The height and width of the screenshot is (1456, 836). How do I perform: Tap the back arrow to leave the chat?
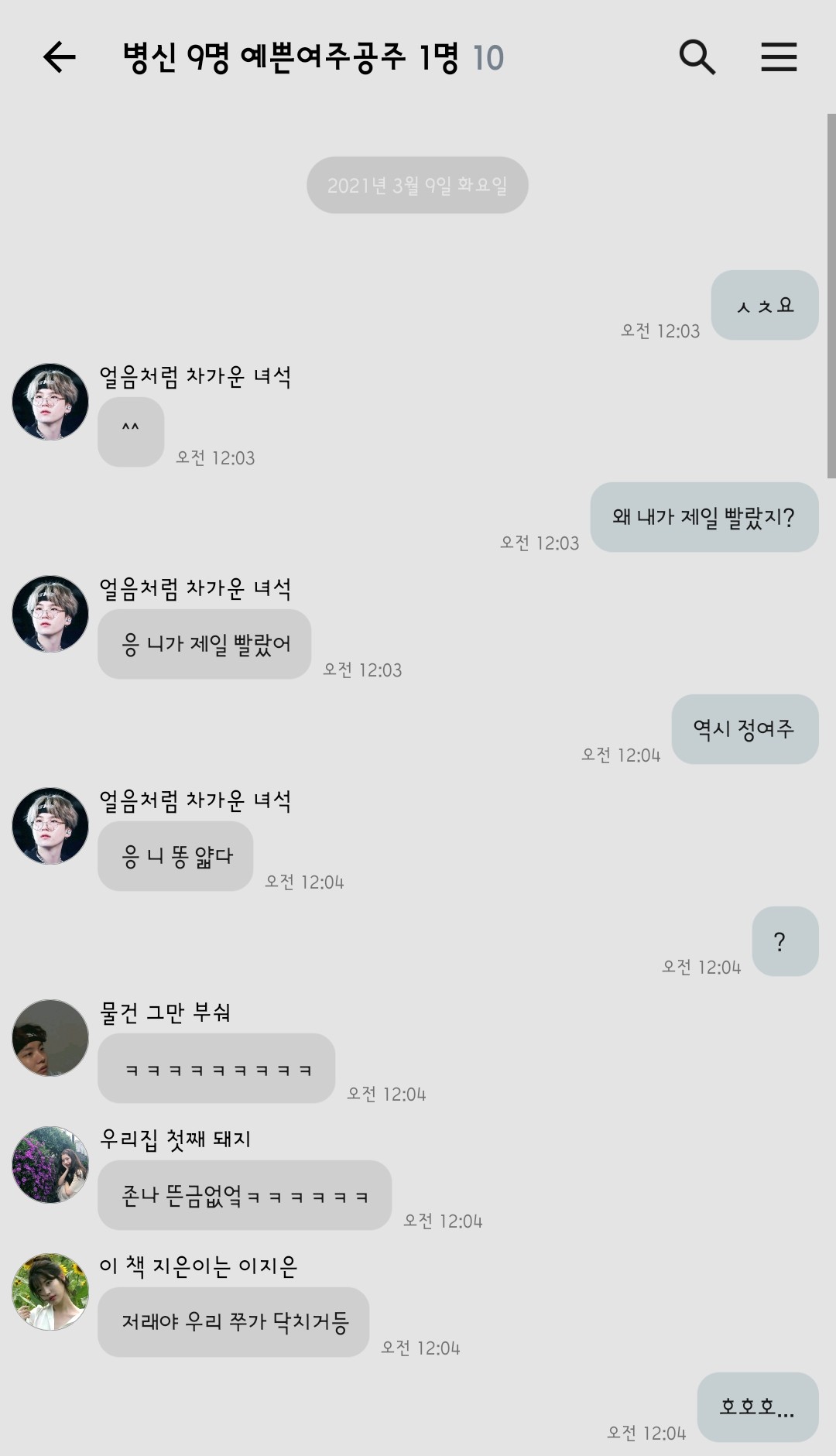click(x=57, y=57)
